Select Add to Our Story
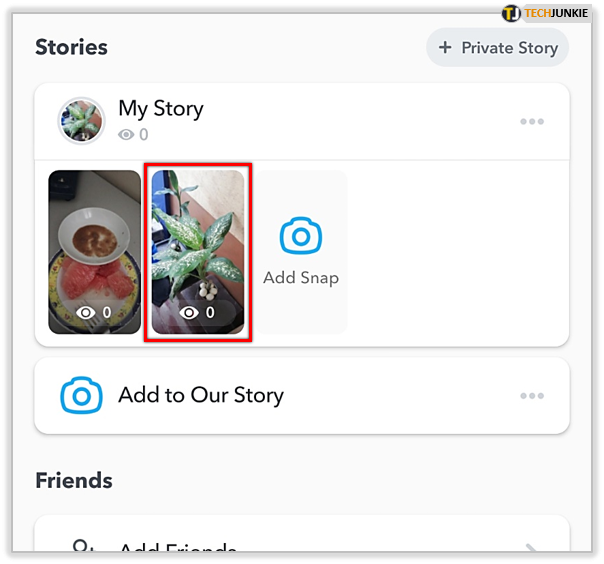This screenshot has height=564, width=604. pyautogui.click(x=200, y=395)
